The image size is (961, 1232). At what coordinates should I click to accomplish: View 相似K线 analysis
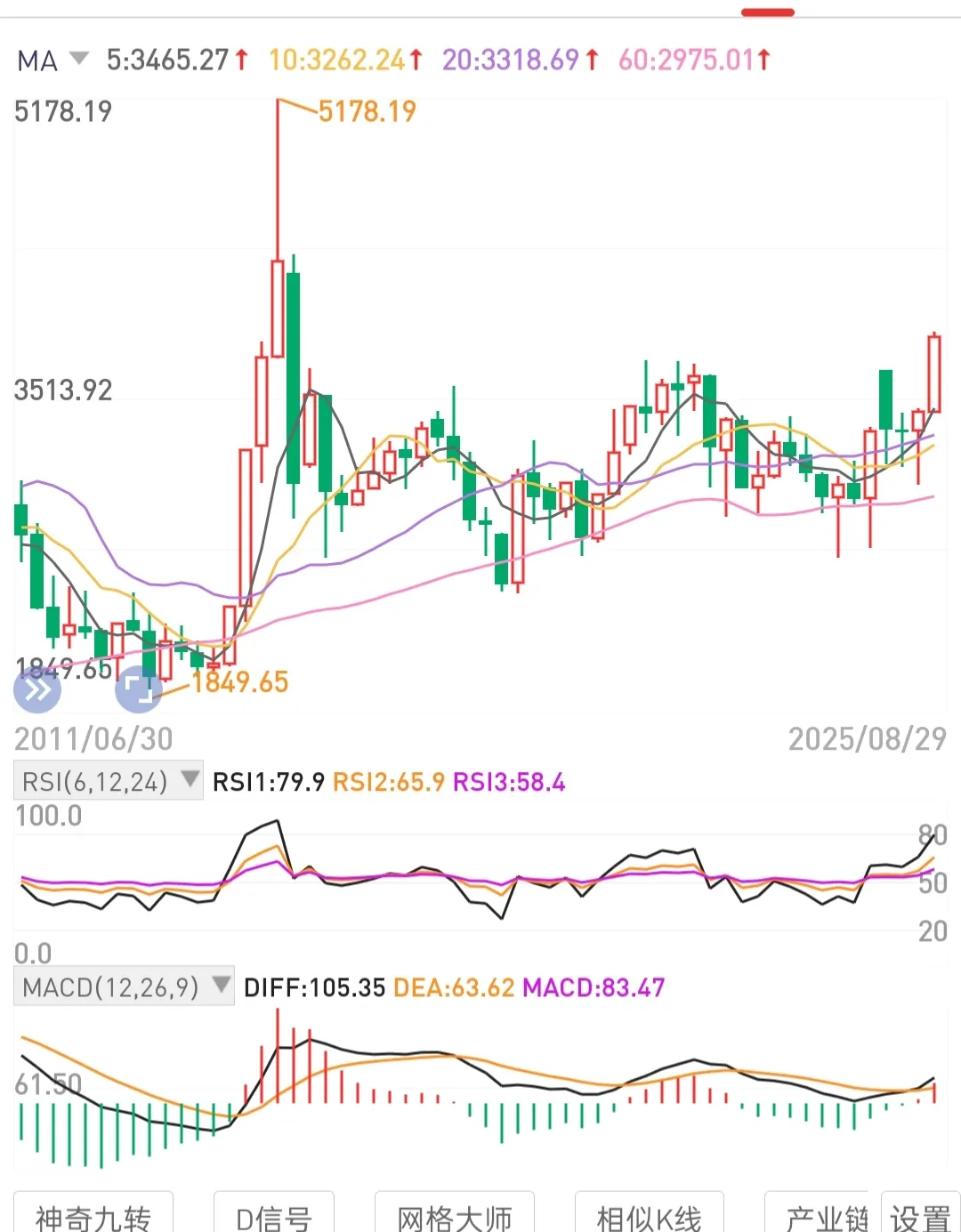(x=649, y=1216)
